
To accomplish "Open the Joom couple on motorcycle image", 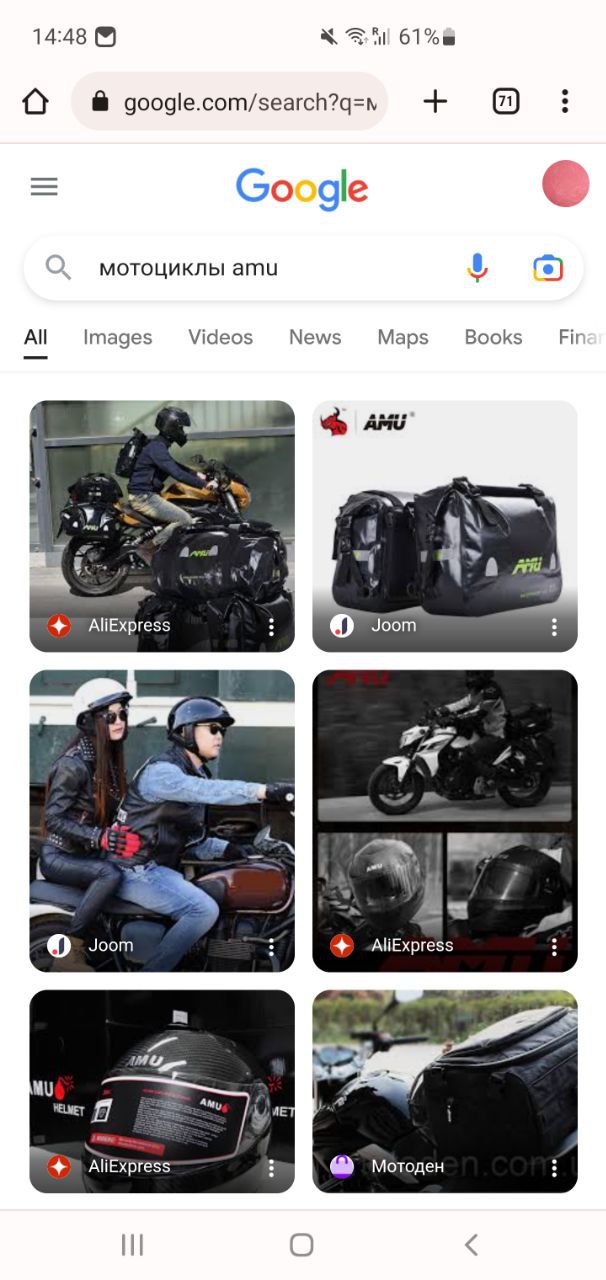I will pos(162,800).
